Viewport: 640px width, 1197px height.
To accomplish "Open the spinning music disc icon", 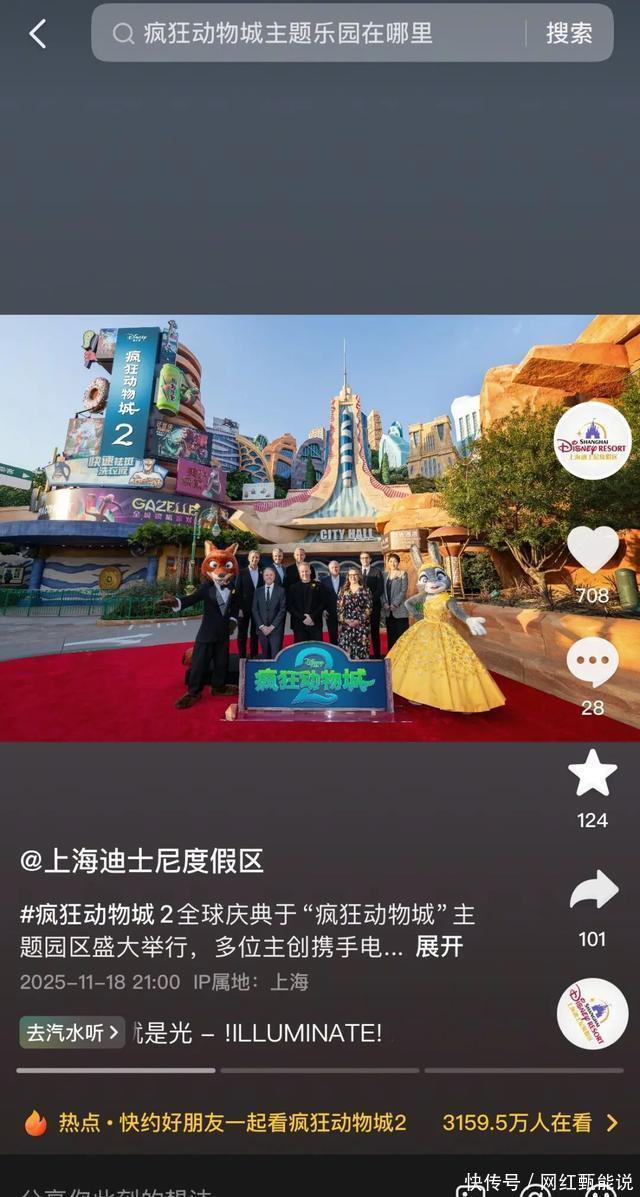I will pyautogui.click(x=592, y=1013).
